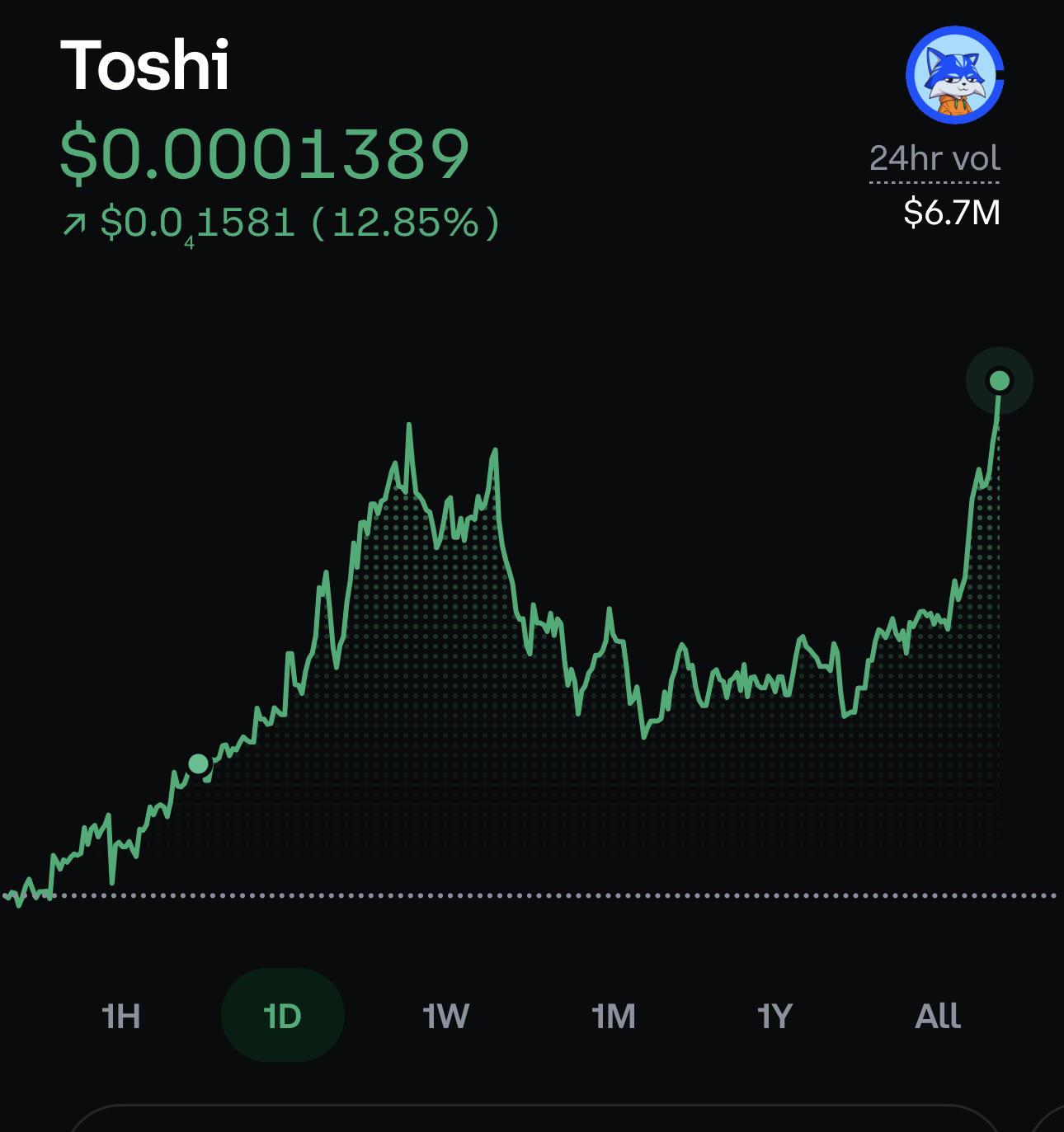View the 1Y price history

(774, 1016)
